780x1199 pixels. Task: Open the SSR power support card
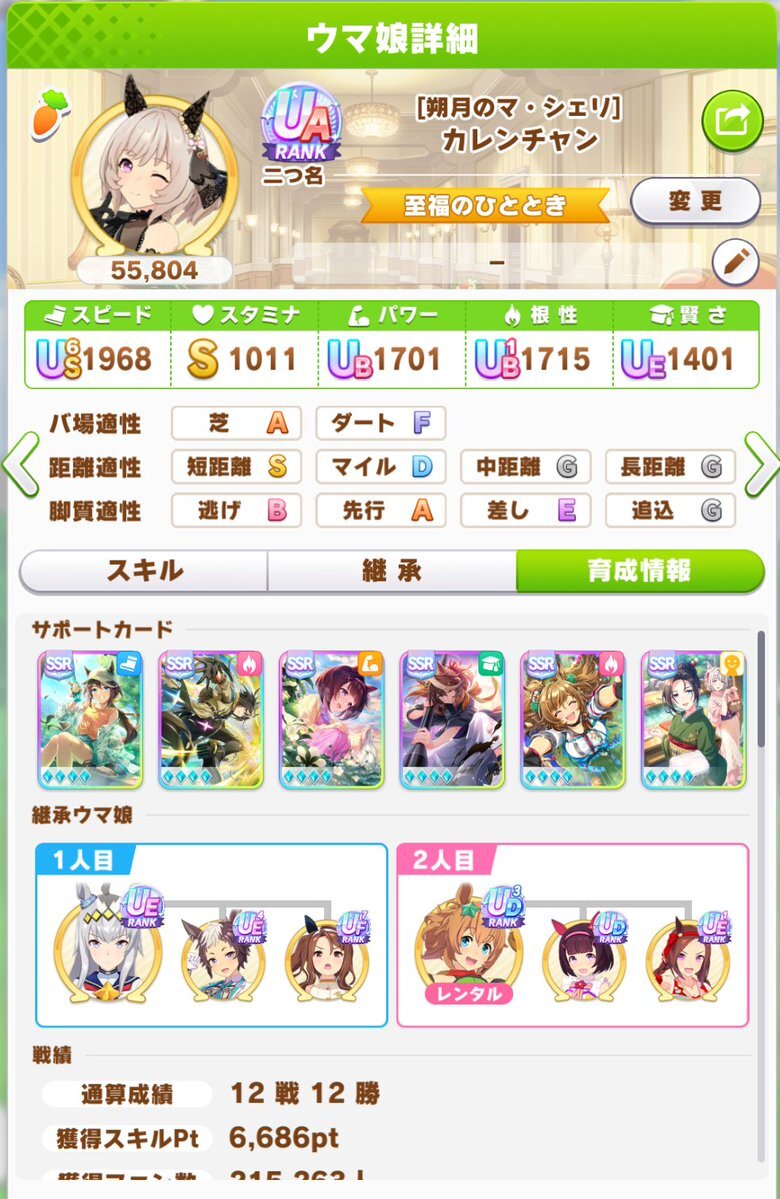tap(331, 720)
